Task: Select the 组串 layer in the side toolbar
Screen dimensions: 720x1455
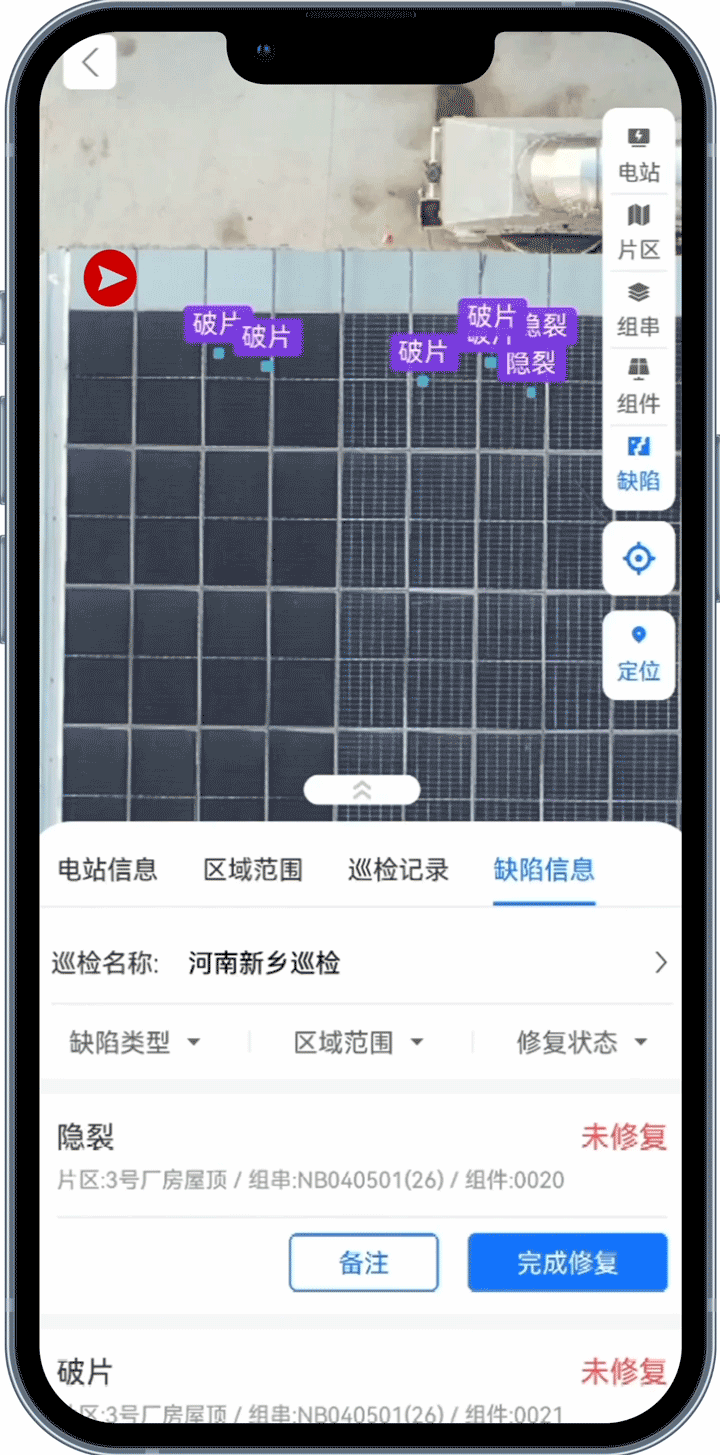Action: coord(639,310)
